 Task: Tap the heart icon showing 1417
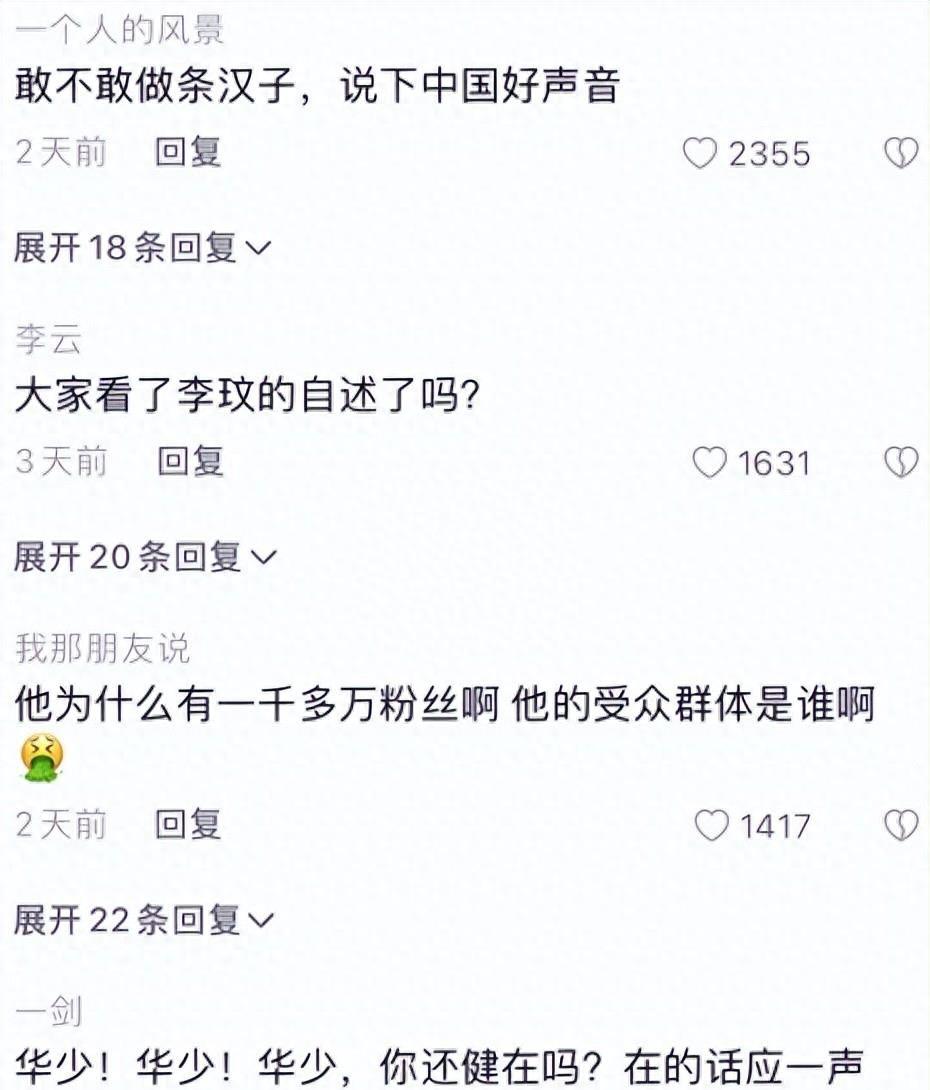(x=711, y=826)
